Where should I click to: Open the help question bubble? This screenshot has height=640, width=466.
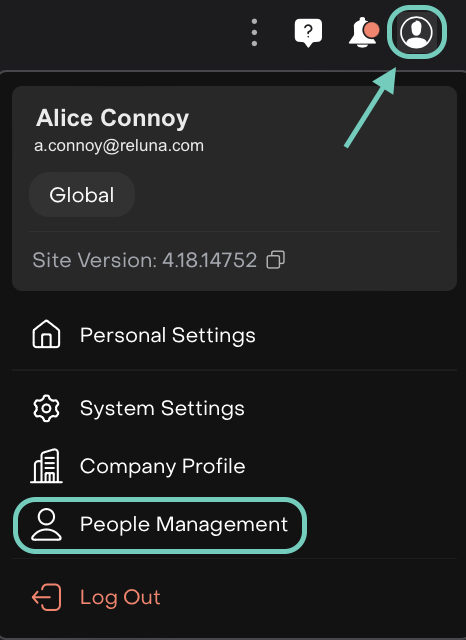308,32
